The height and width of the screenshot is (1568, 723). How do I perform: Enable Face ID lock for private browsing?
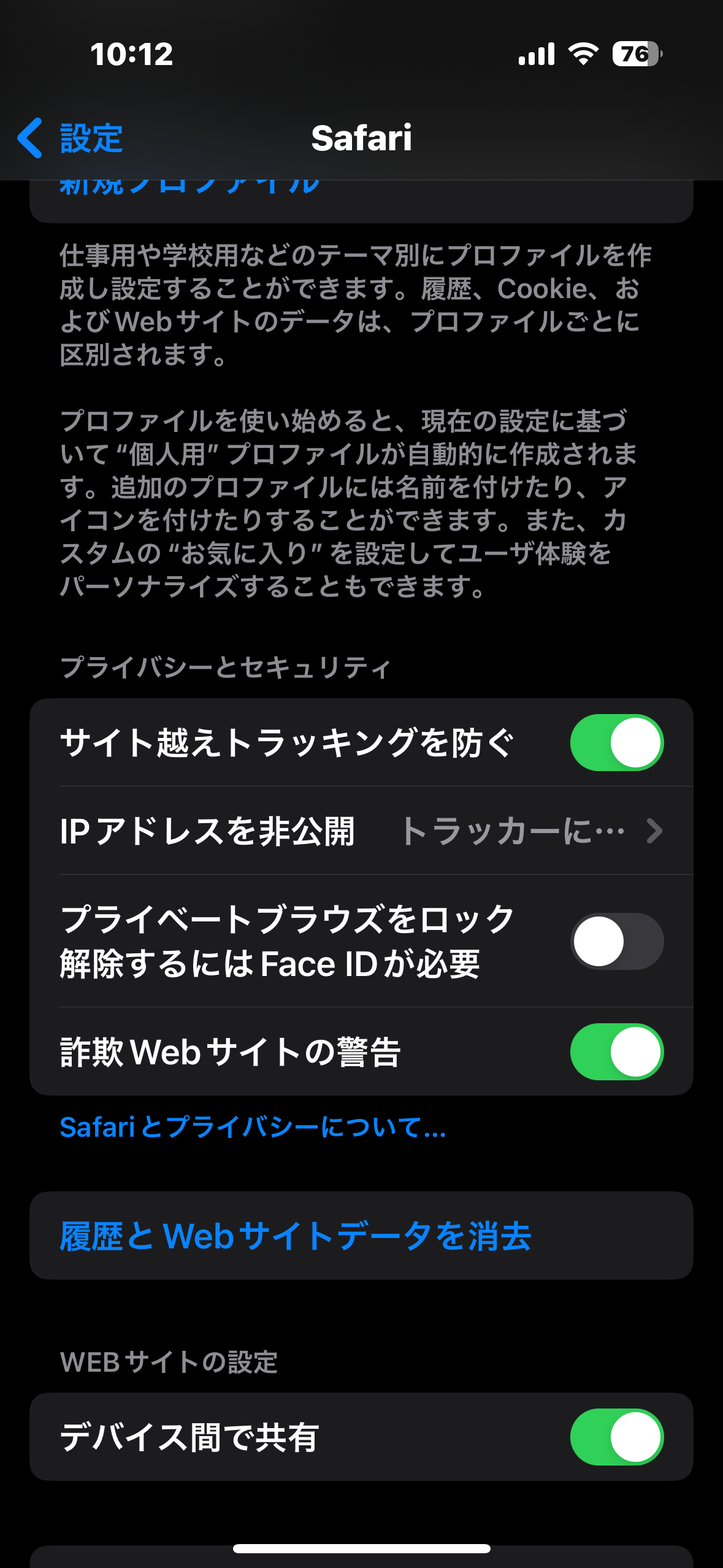(x=616, y=941)
